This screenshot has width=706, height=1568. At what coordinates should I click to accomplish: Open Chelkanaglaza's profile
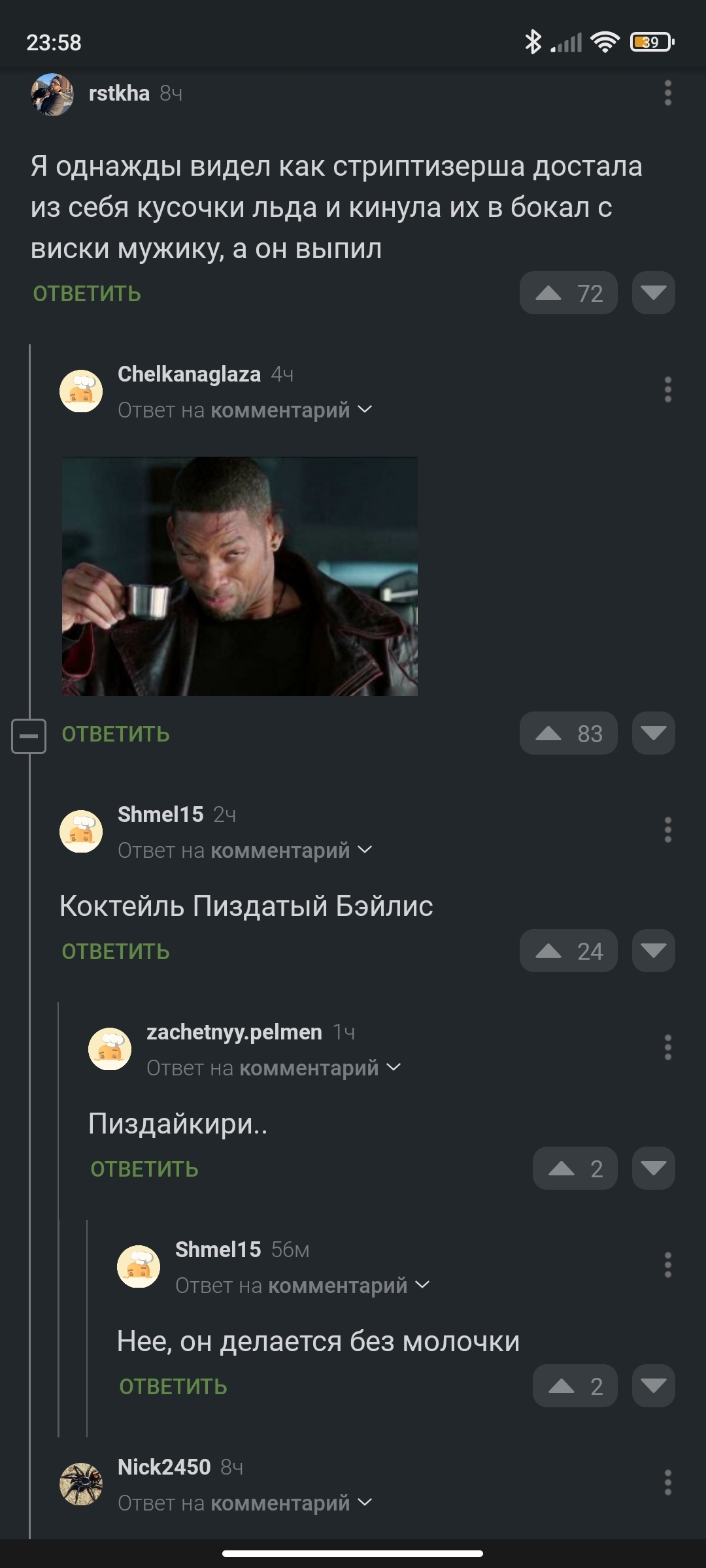pyautogui.click(x=189, y=374)
